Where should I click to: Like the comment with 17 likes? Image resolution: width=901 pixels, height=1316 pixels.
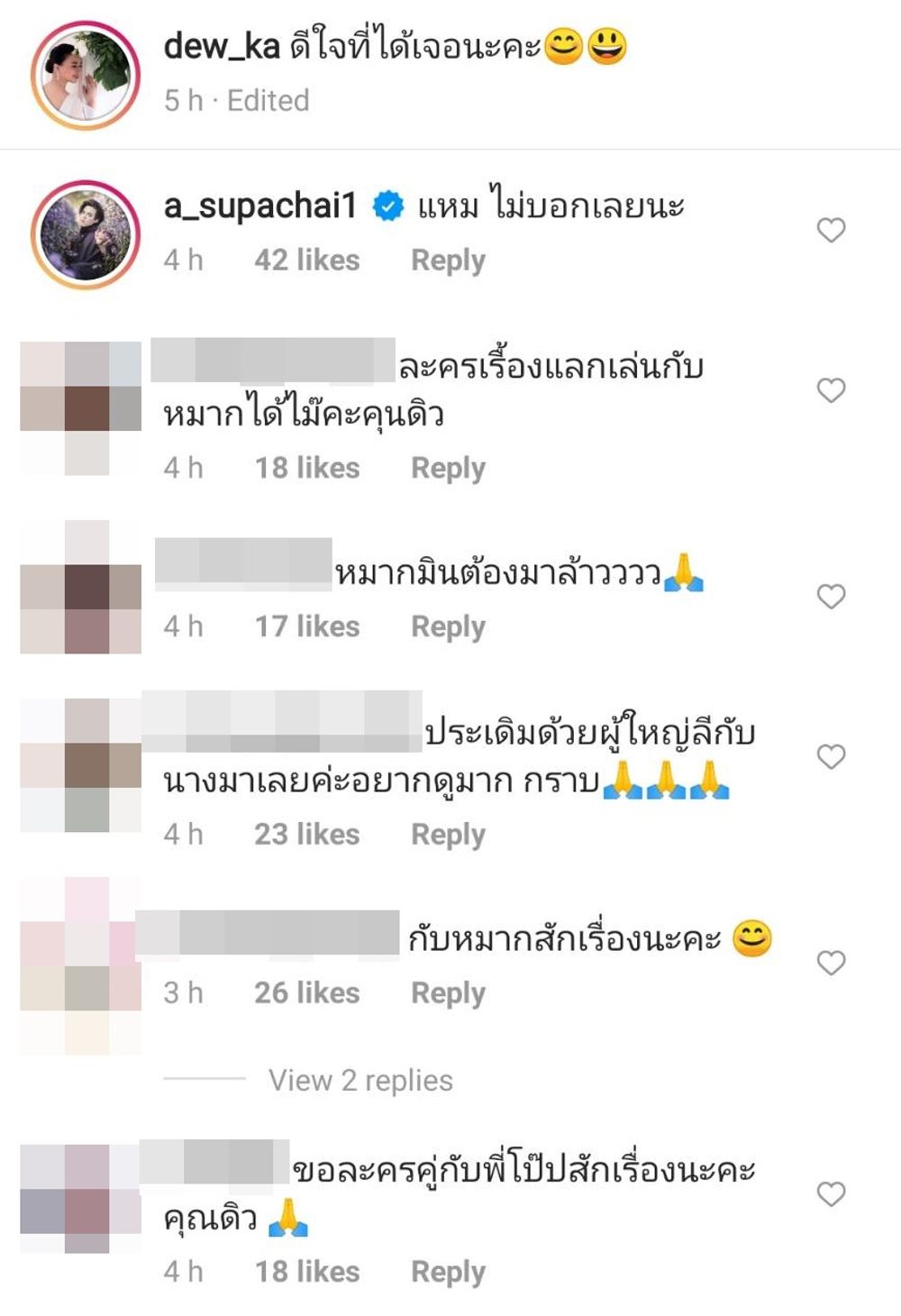pos(831,596)
